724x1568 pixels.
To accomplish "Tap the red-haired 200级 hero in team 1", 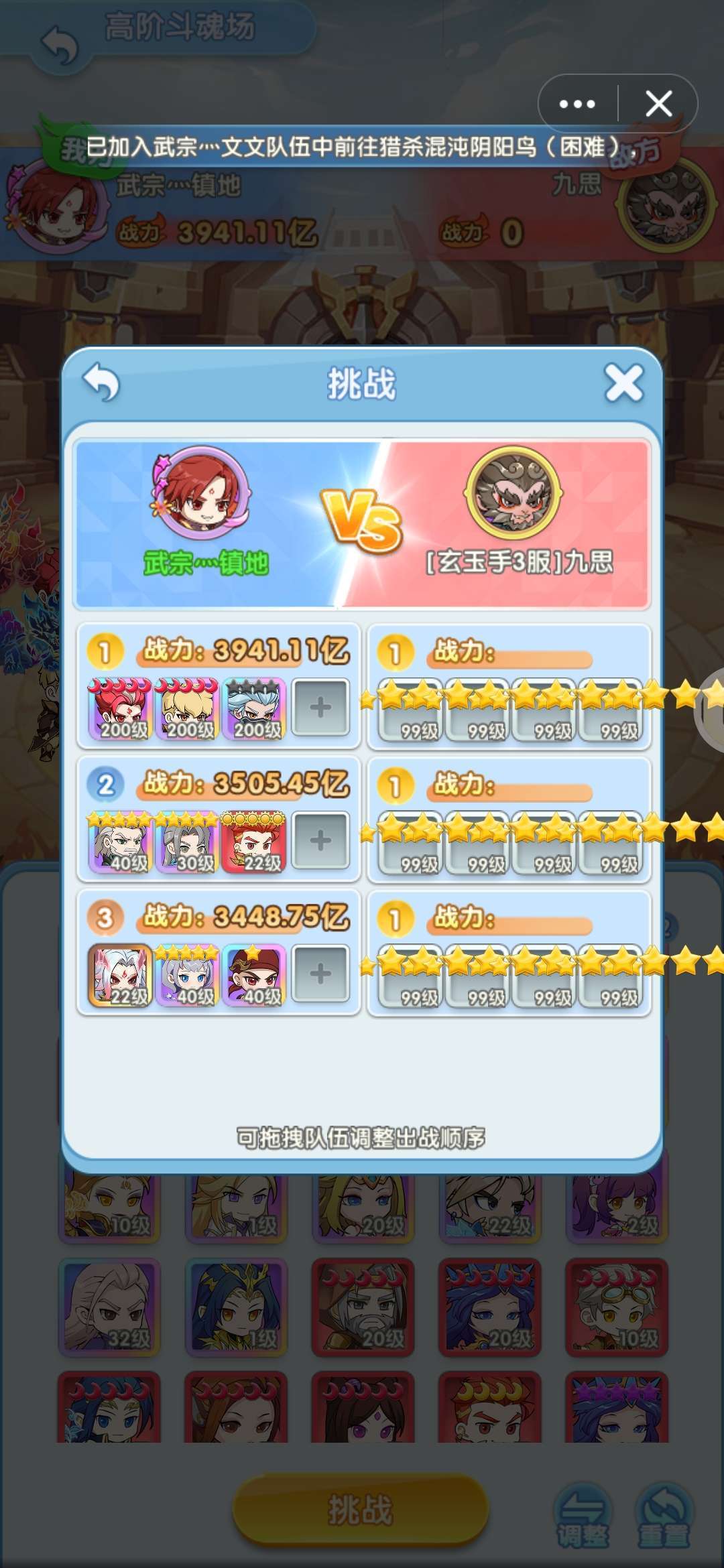I will coord(121,709).
